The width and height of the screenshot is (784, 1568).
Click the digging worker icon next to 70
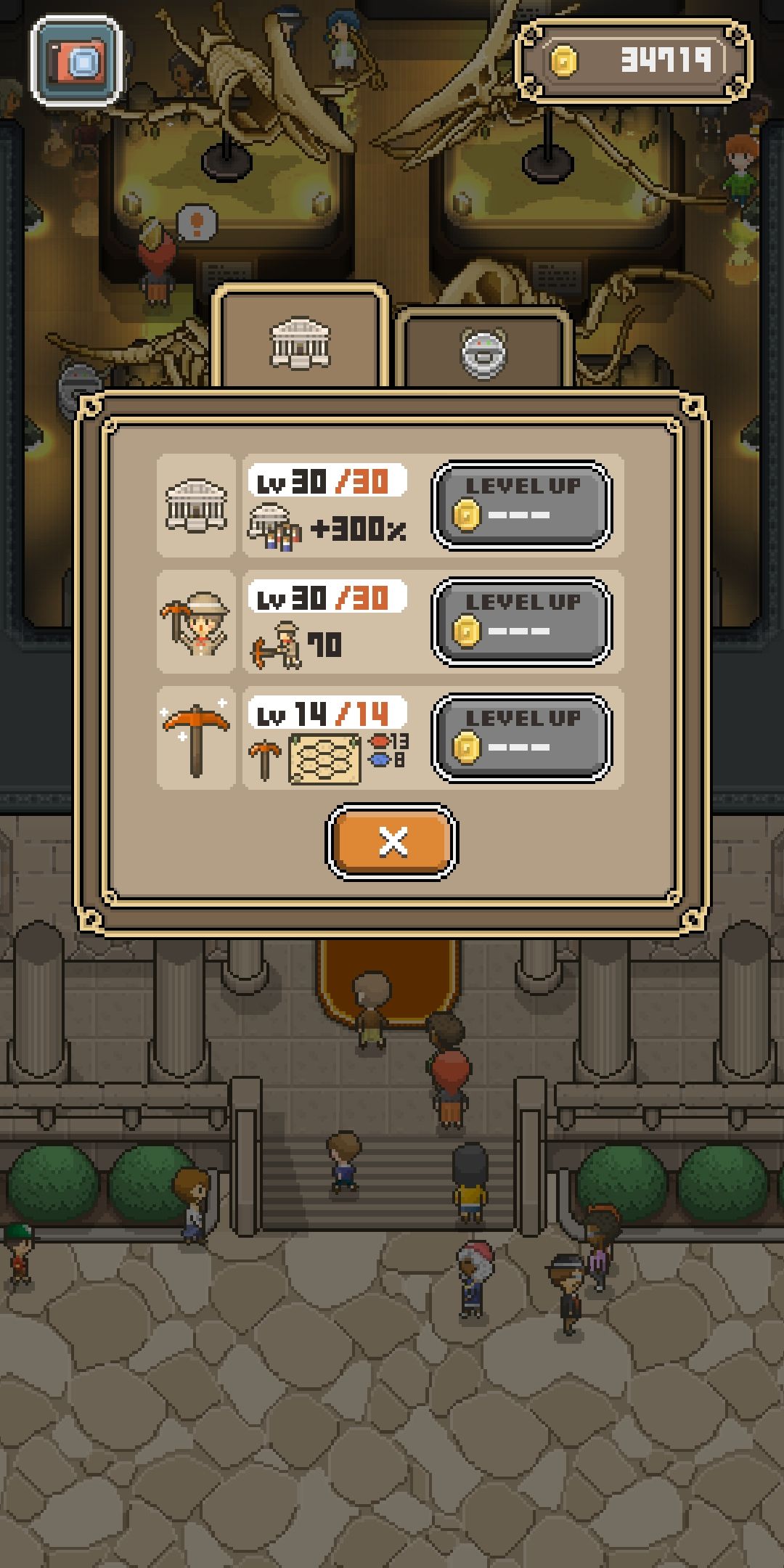279,645
